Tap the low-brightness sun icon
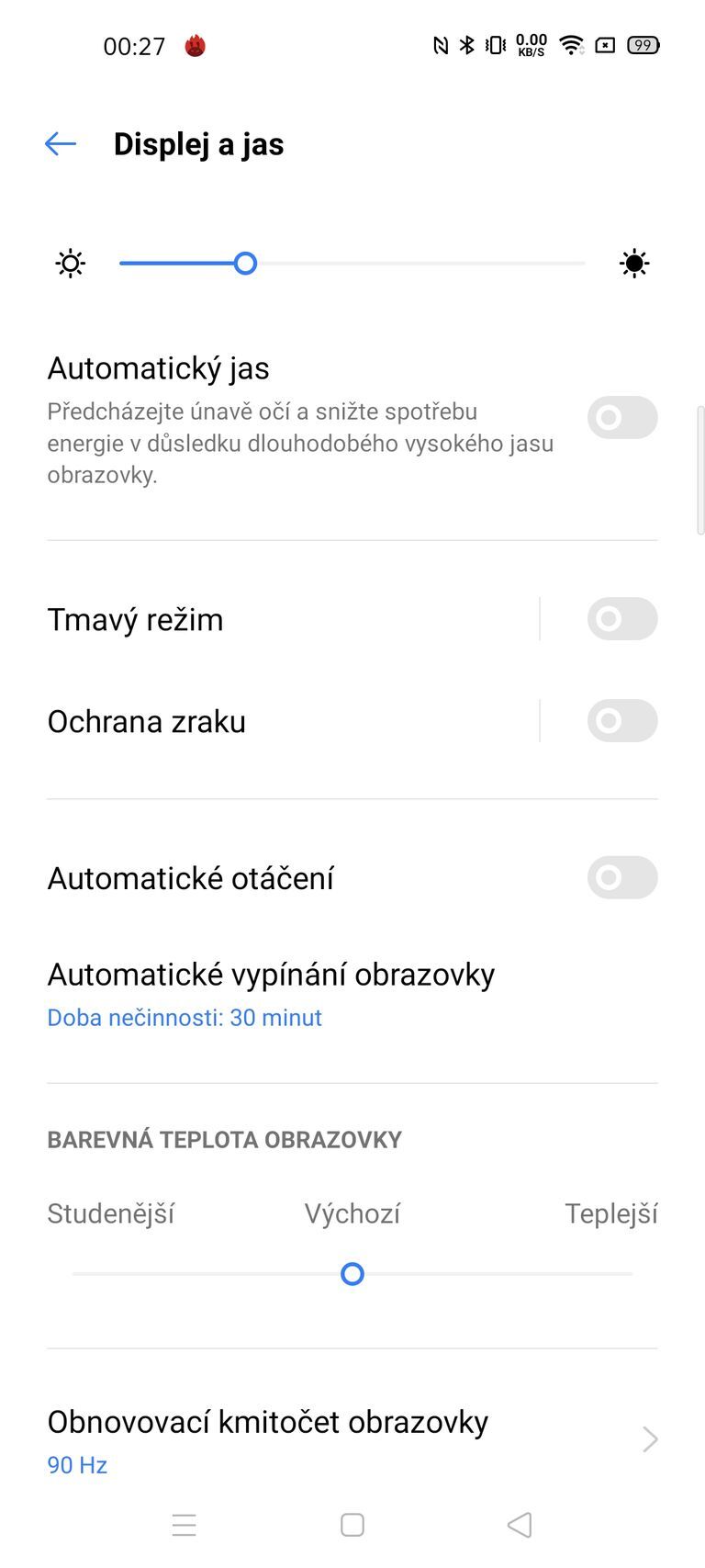 click(70, 264)
